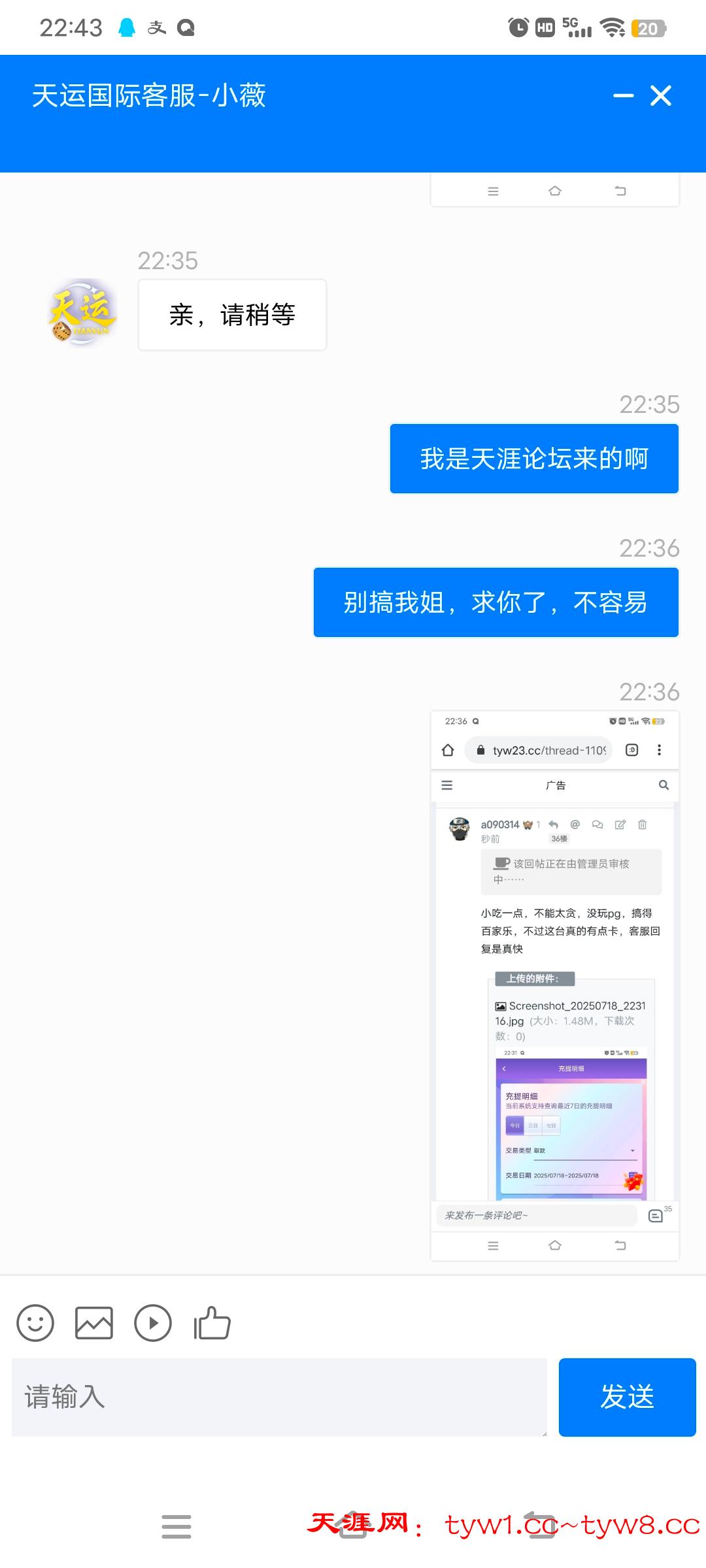Attach a video to the chat
The width and height of the screenshot is (706, 1568).
[x=153, y=1323]
